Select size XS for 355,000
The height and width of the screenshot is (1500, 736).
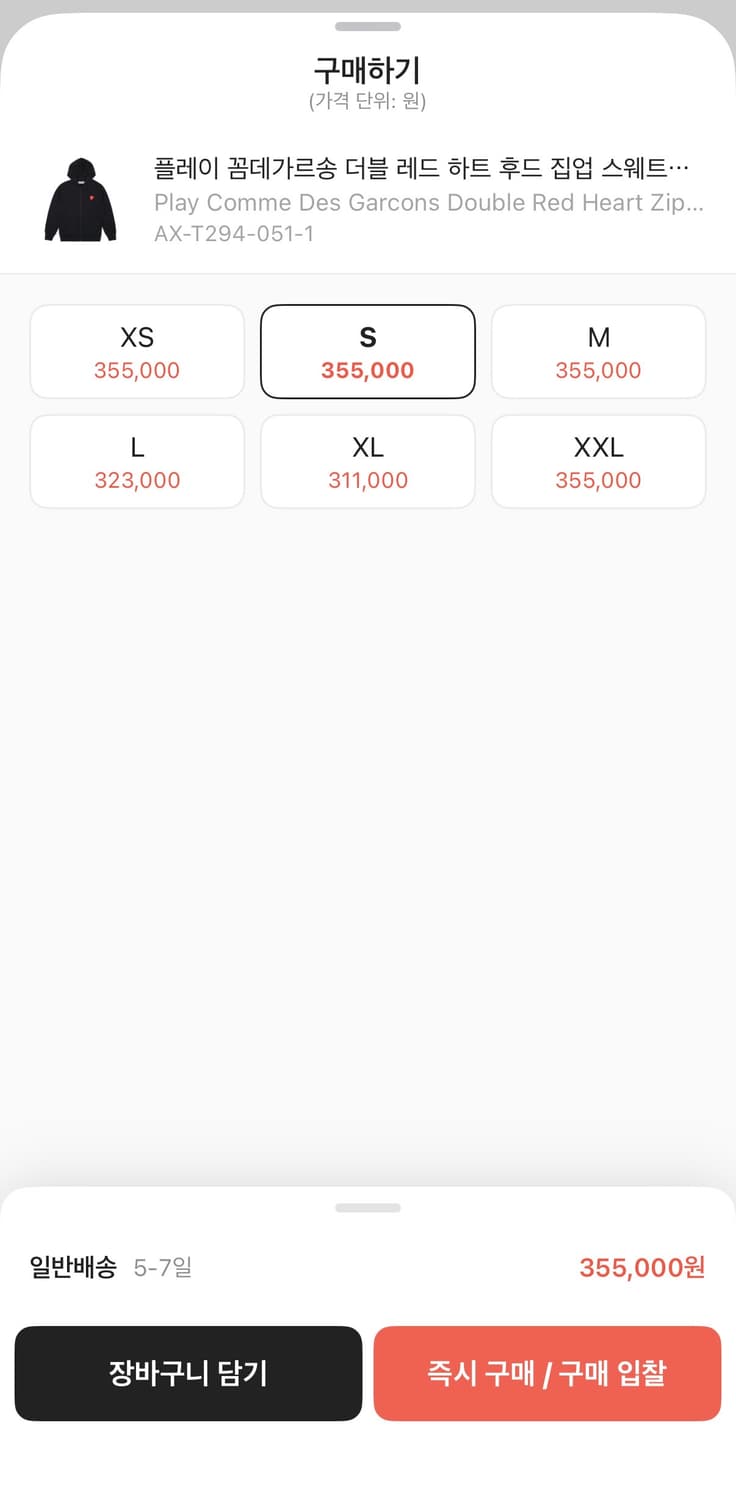(137, 352)
